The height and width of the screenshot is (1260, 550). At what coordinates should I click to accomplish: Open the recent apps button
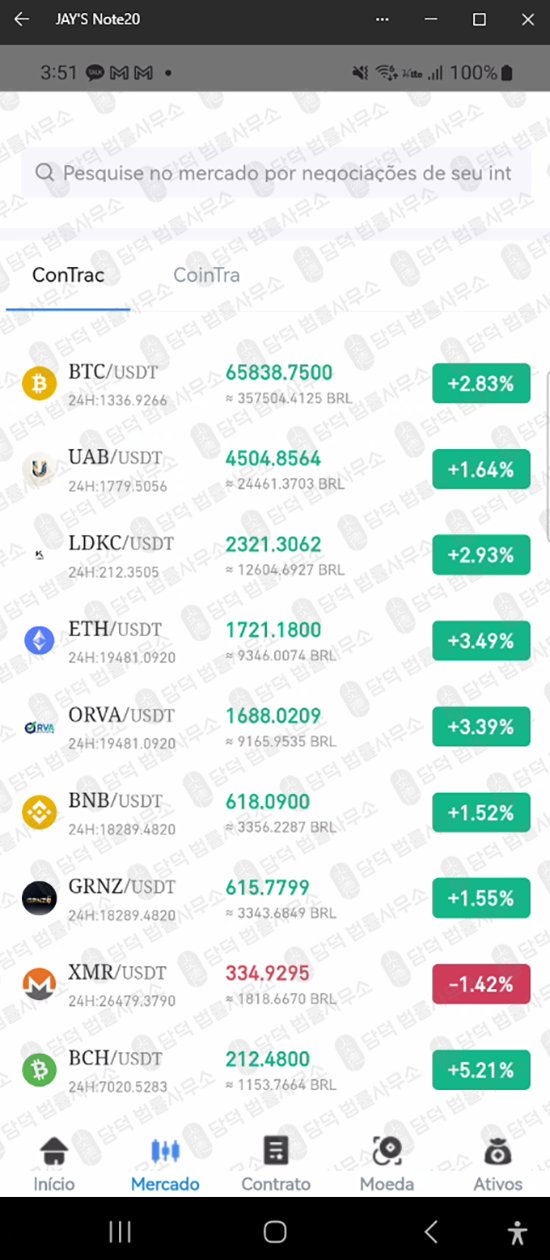pos(120,1231)
